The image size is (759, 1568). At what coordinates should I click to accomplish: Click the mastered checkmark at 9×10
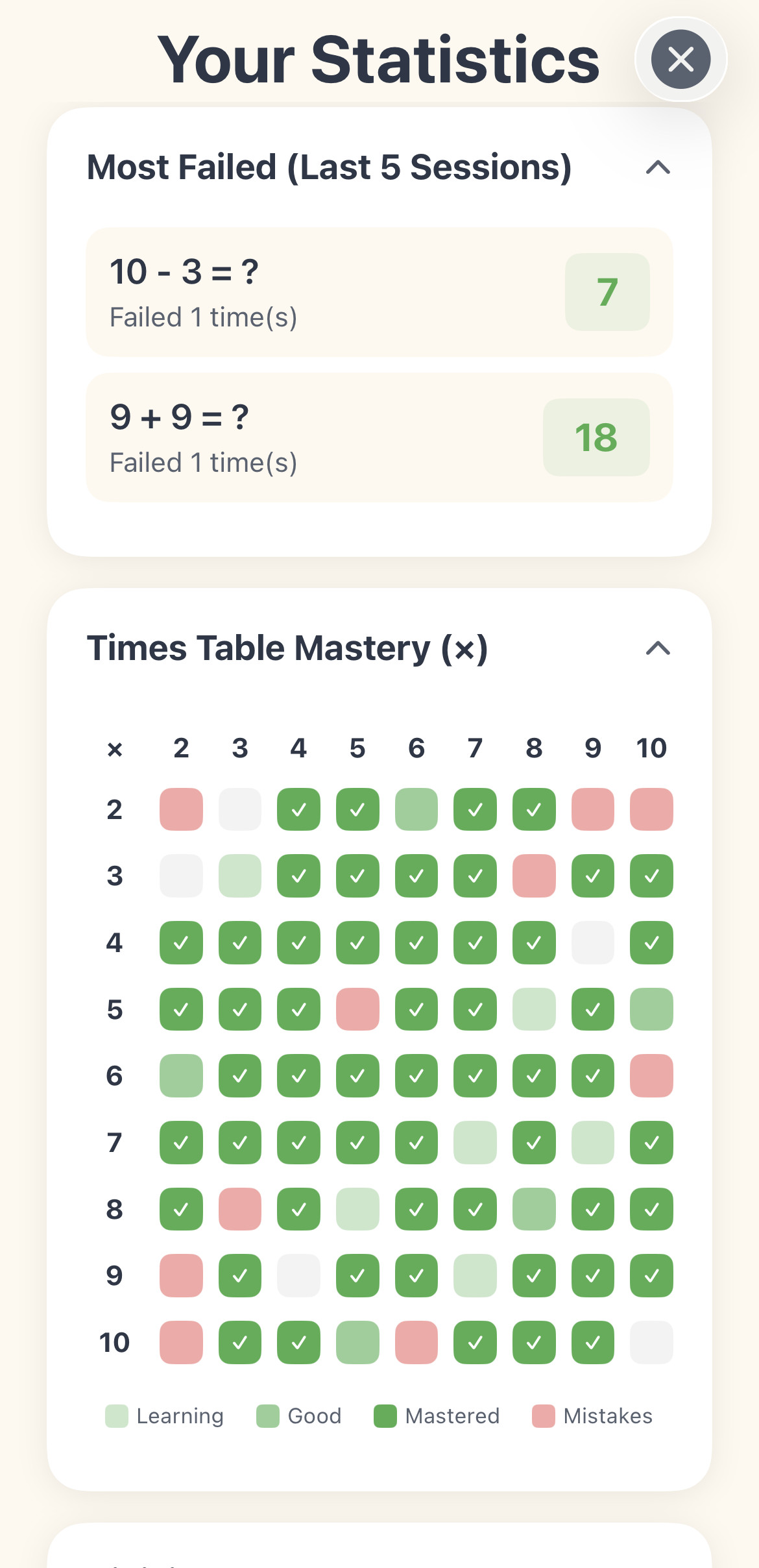coord(651,1275)
